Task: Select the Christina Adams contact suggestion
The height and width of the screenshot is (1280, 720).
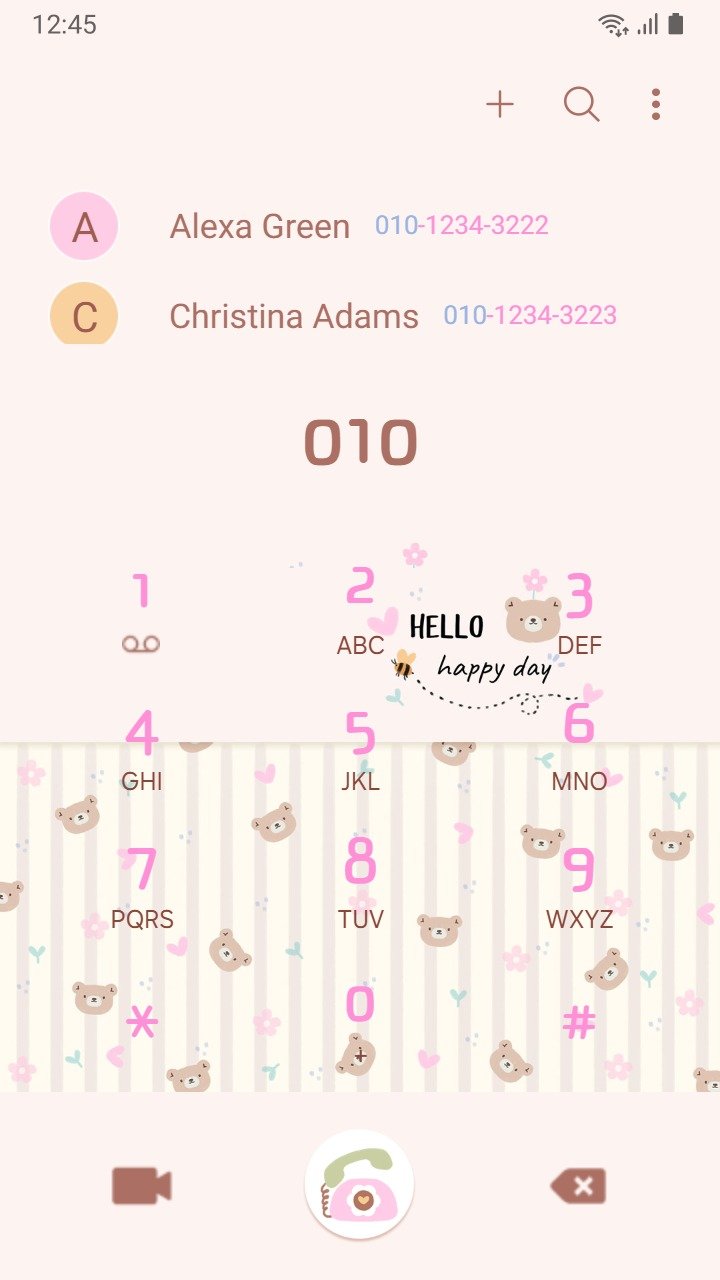Action: [x=360, y=316]
